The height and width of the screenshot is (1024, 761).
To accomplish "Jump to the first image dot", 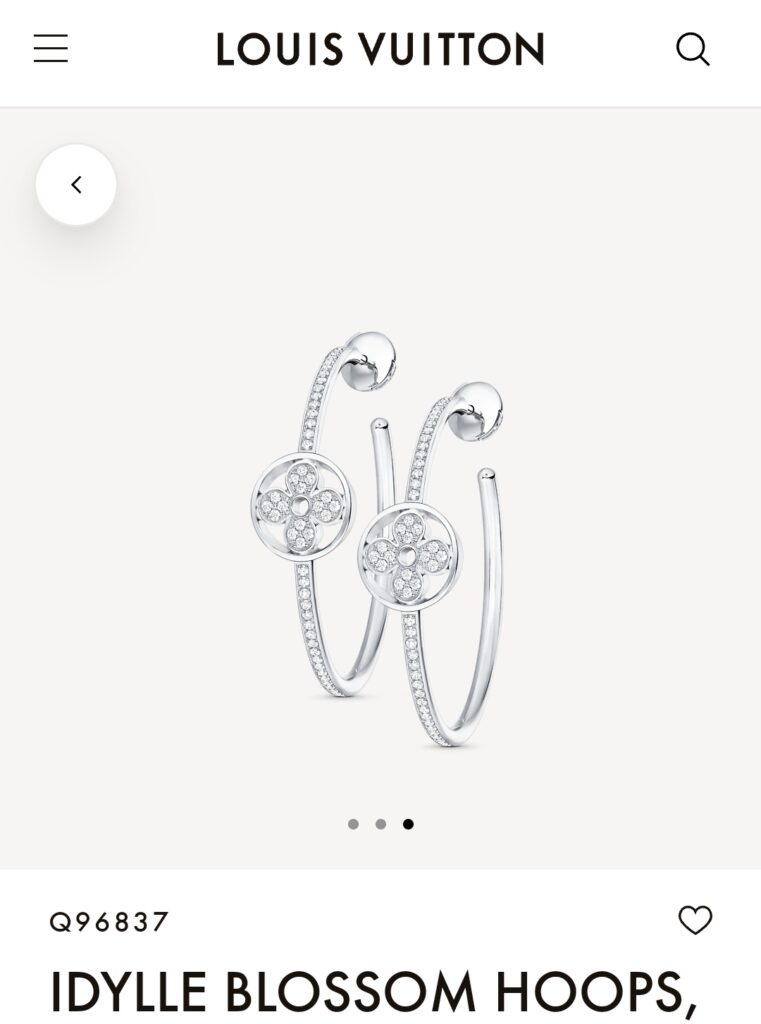I will (x=353, y=824).
